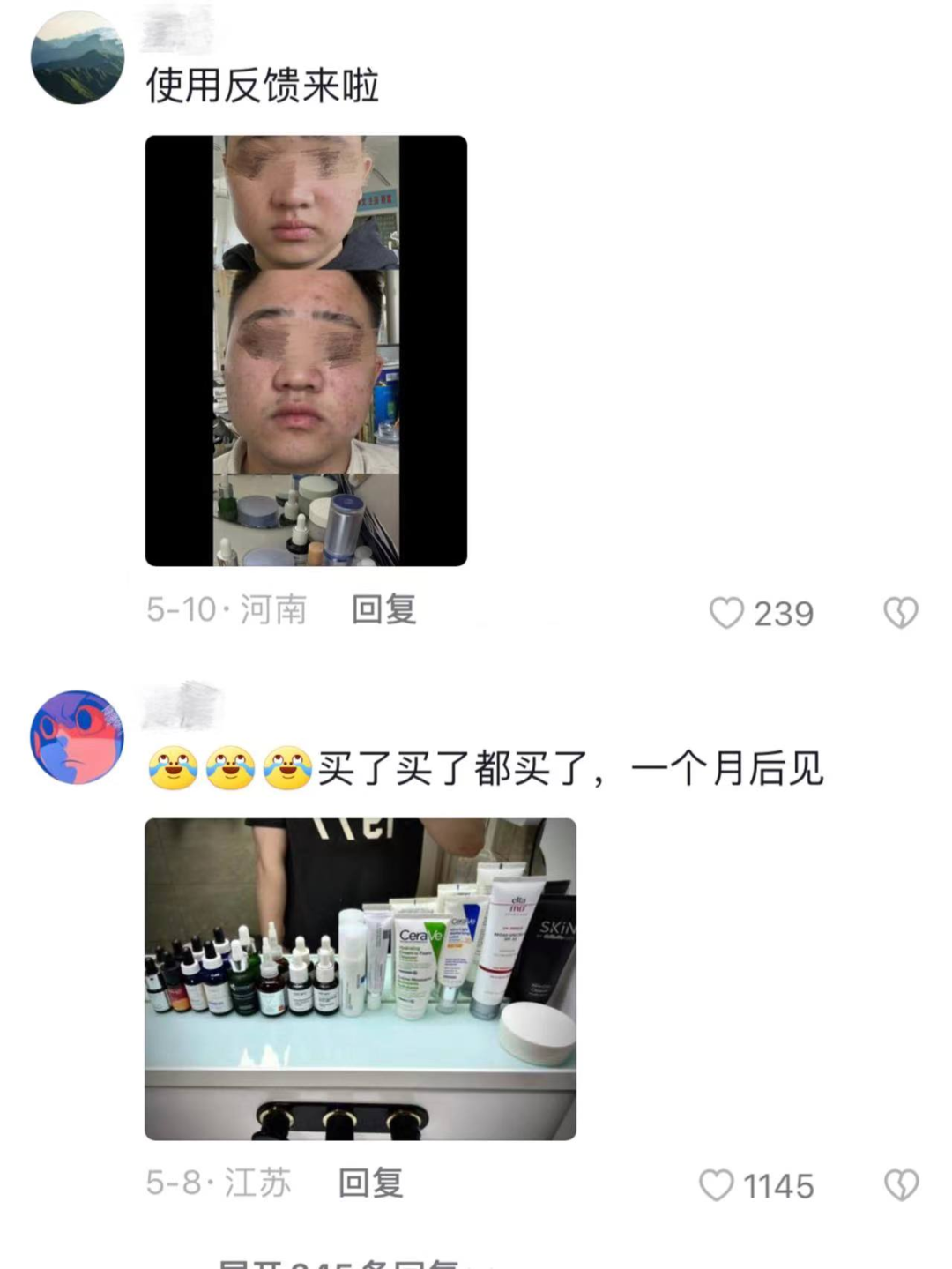This screenshot has height=1269, width=952.
Task: Reply to the 5-10 河南 comment
Action: pyautogui.click(x=383, y=609)
